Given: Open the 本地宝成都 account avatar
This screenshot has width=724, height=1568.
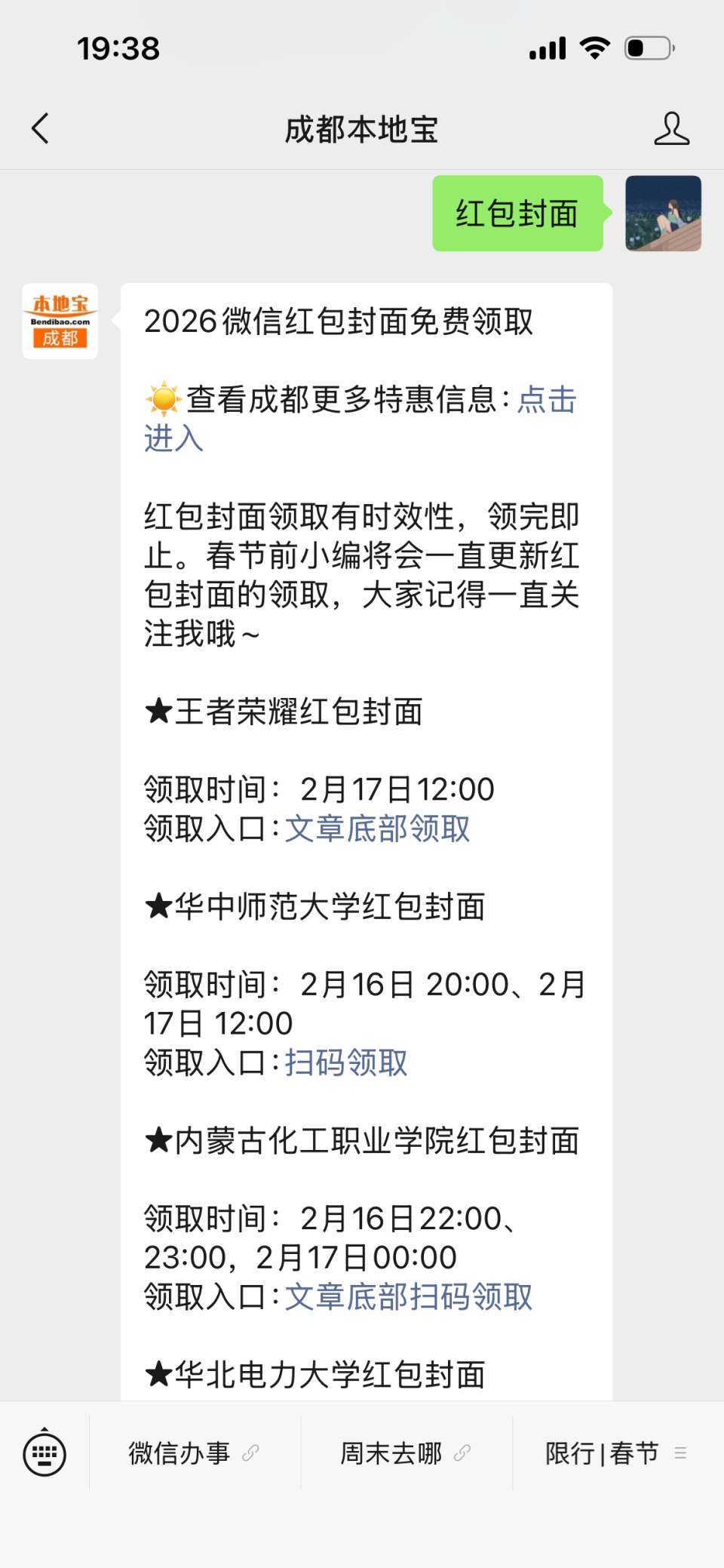Looking at the screenshot, I should coord(60,319).
